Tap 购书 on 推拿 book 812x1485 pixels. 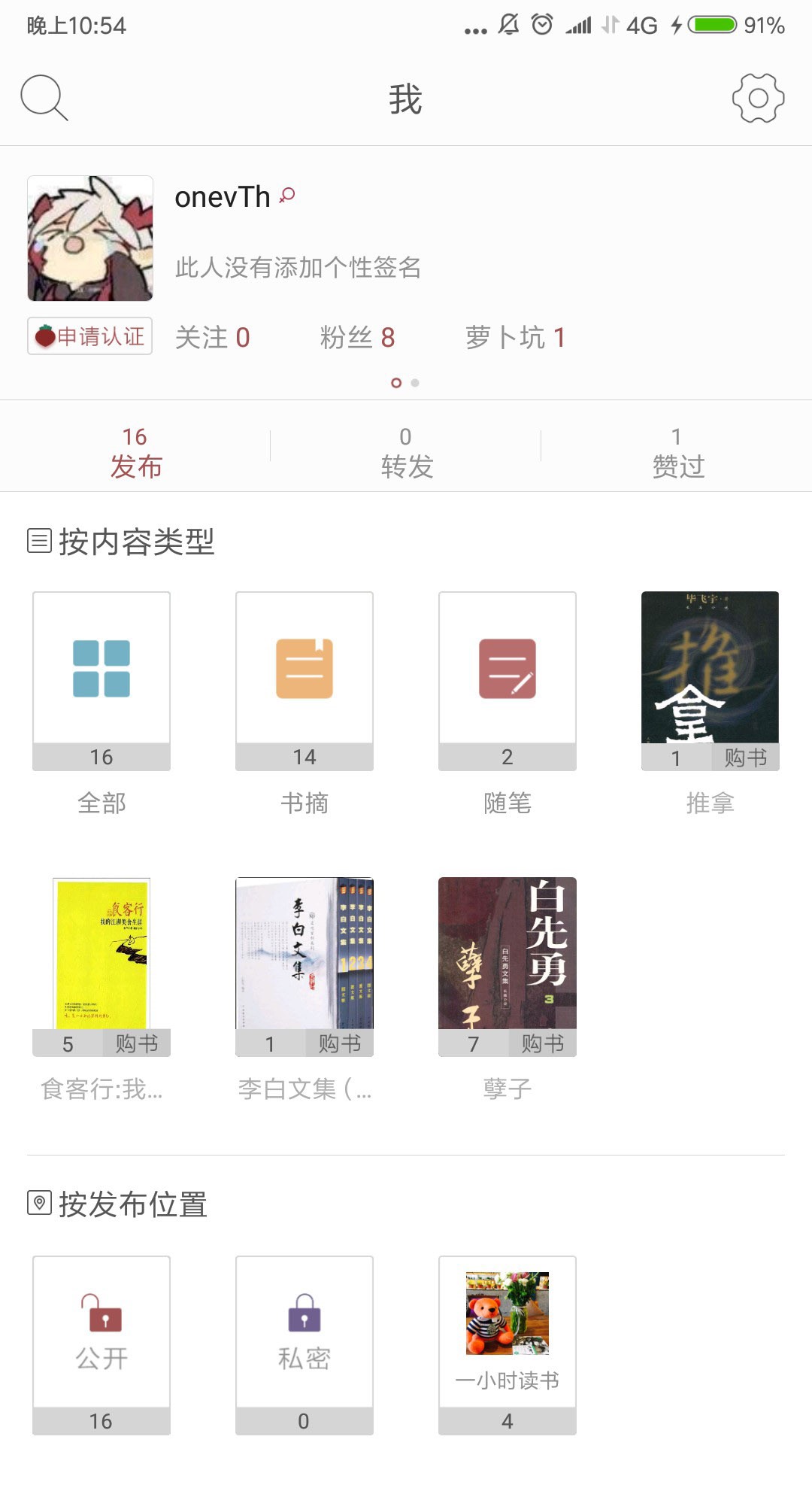click(745, 758)
